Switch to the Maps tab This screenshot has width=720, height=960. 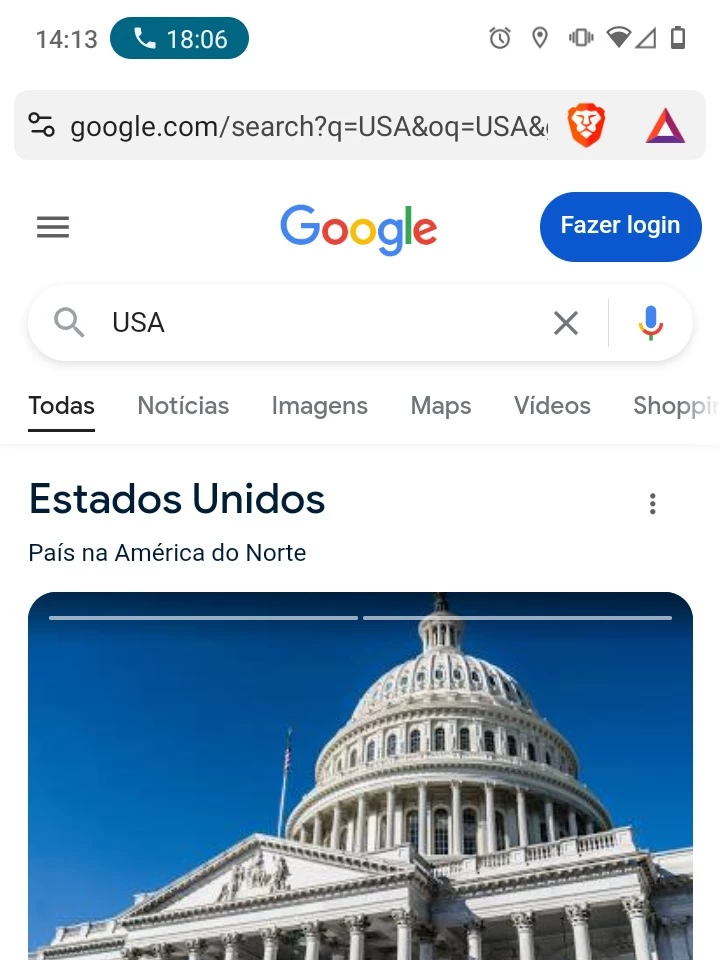pos(441,406)
